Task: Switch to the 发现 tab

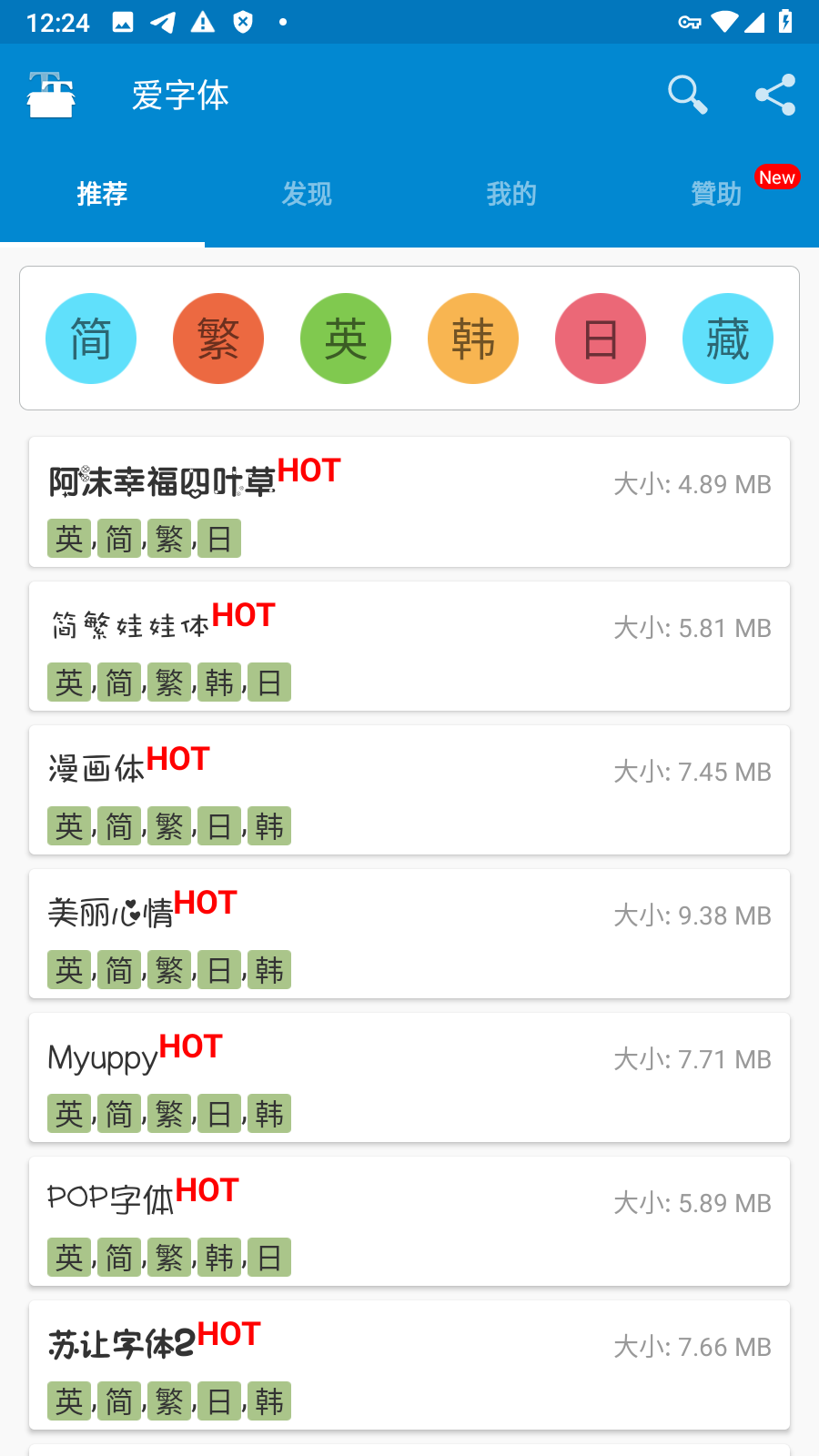Action: click(307, 194)
